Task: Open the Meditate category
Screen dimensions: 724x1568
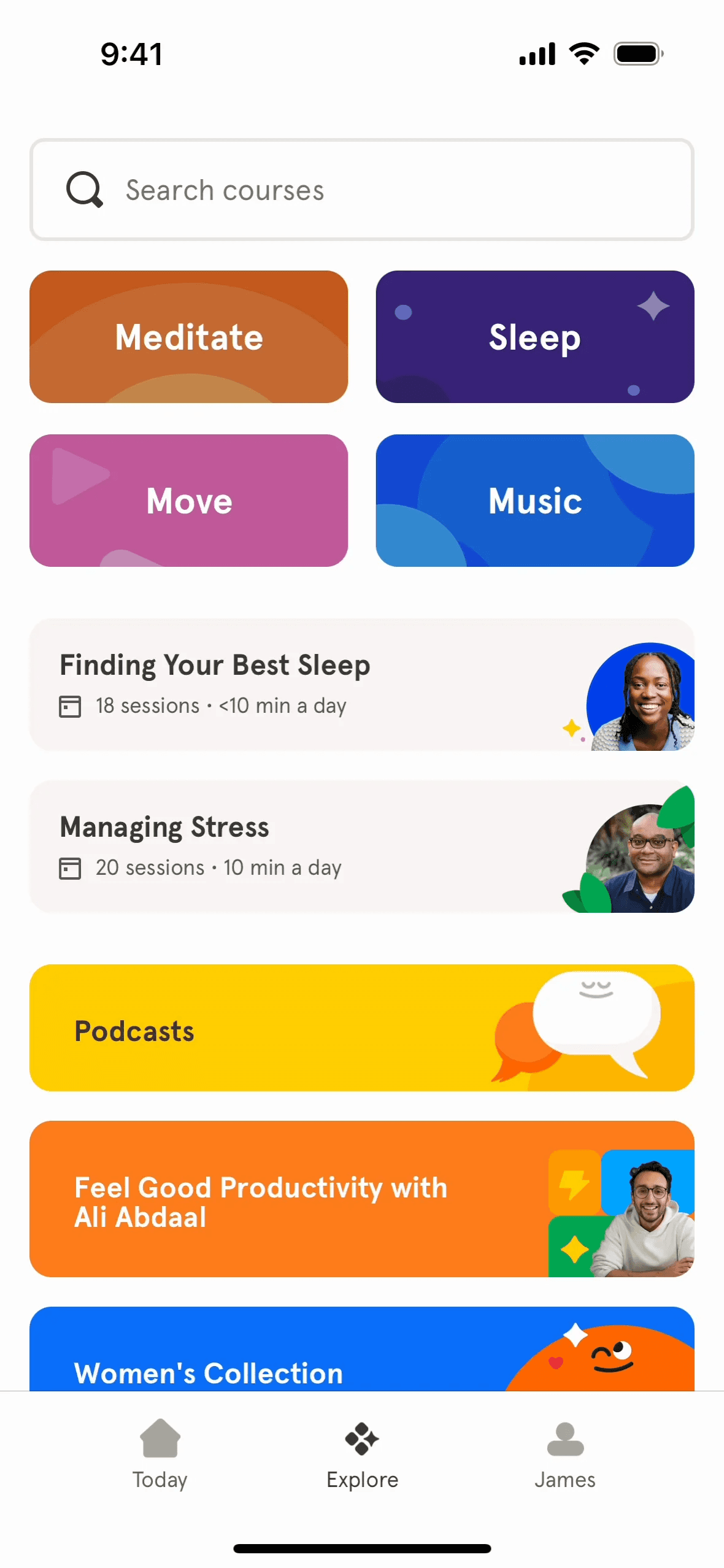Action: tap(189, 337)
